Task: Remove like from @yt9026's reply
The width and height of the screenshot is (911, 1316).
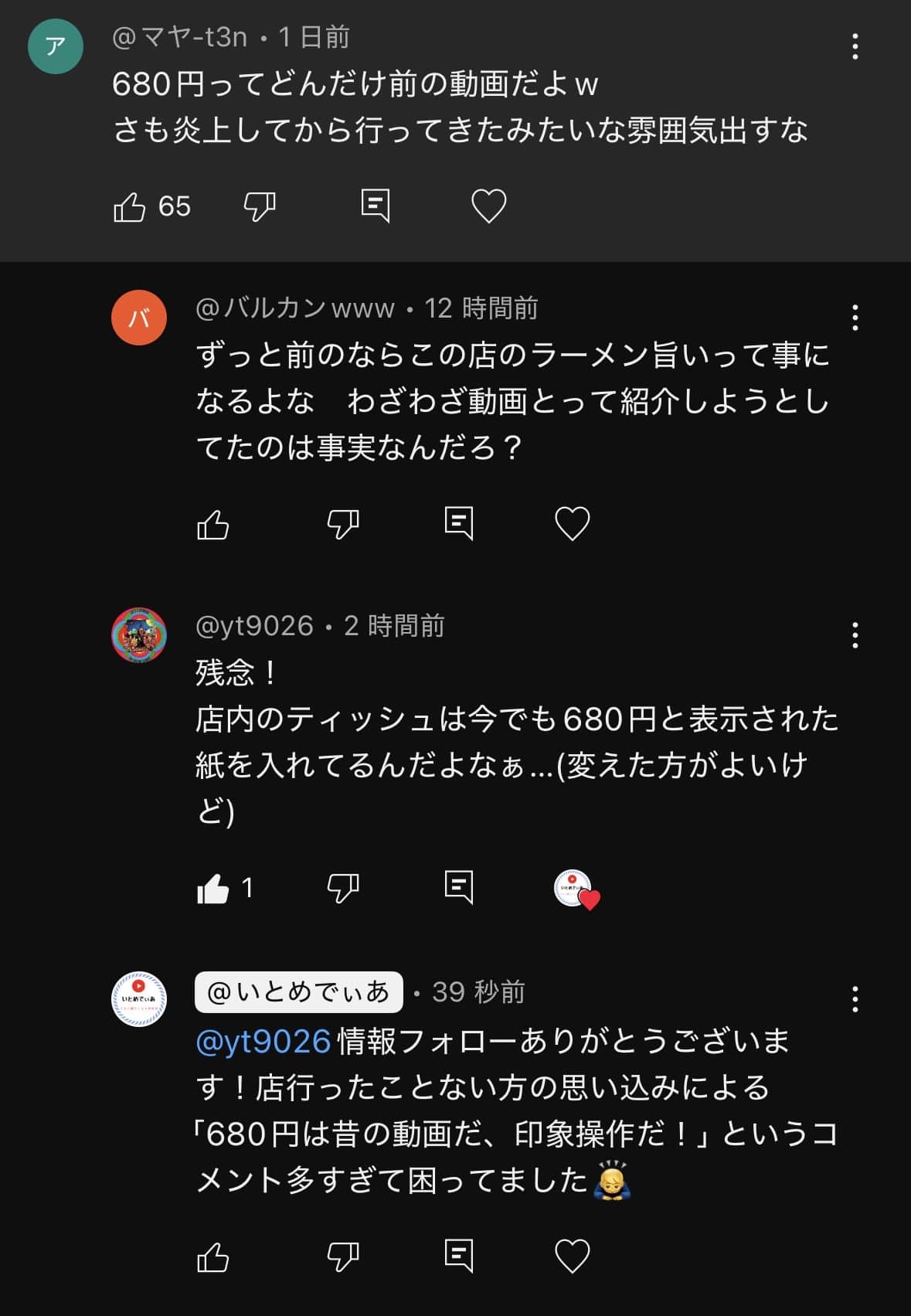Action: tap(213, 889)
